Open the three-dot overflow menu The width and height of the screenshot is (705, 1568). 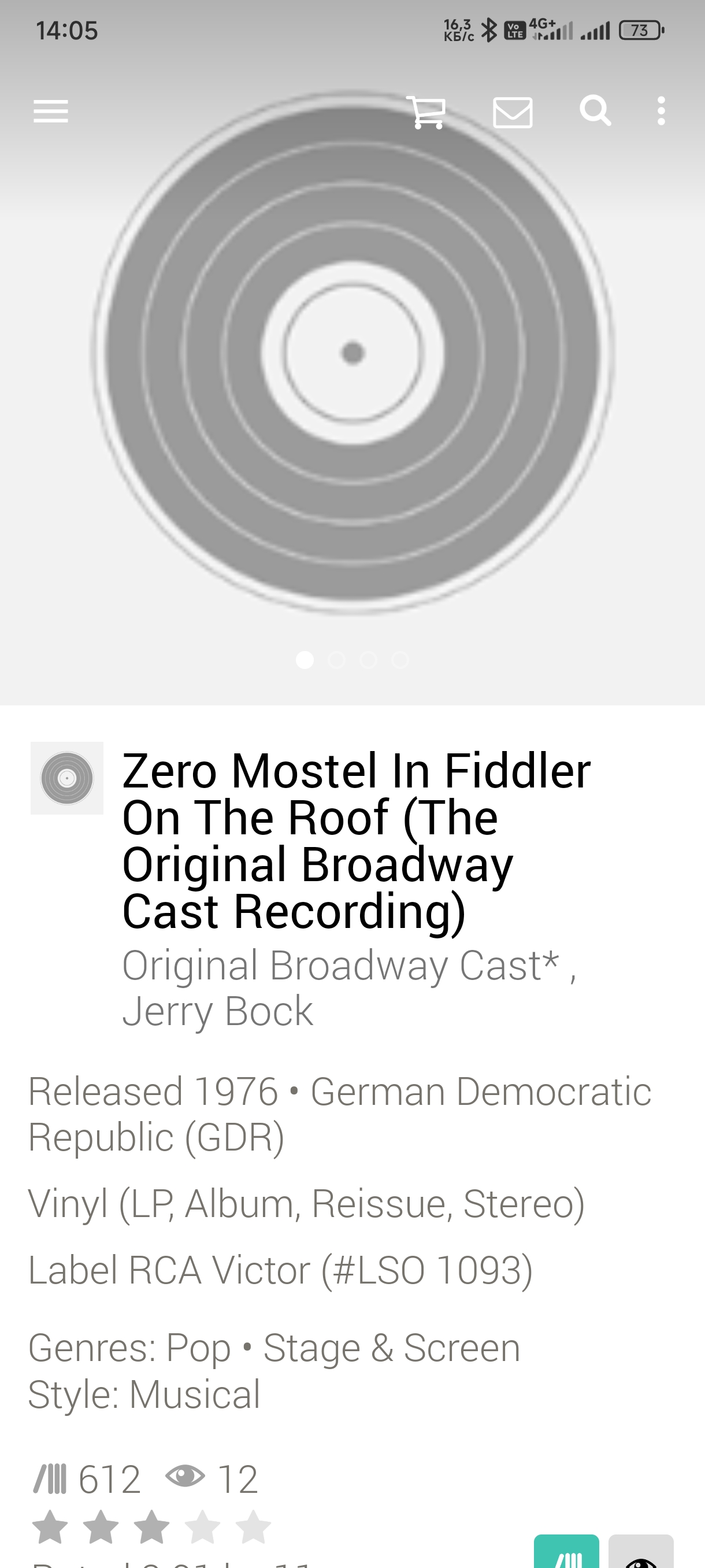(661, 111)
